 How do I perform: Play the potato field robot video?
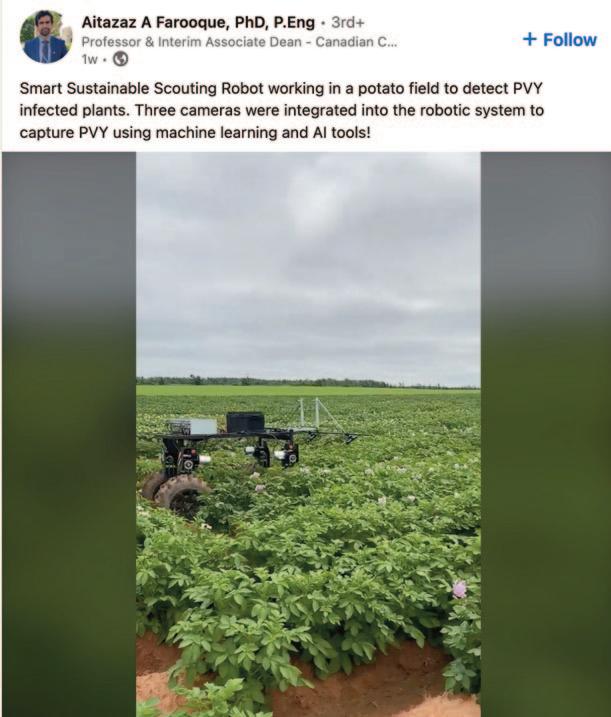308,434
